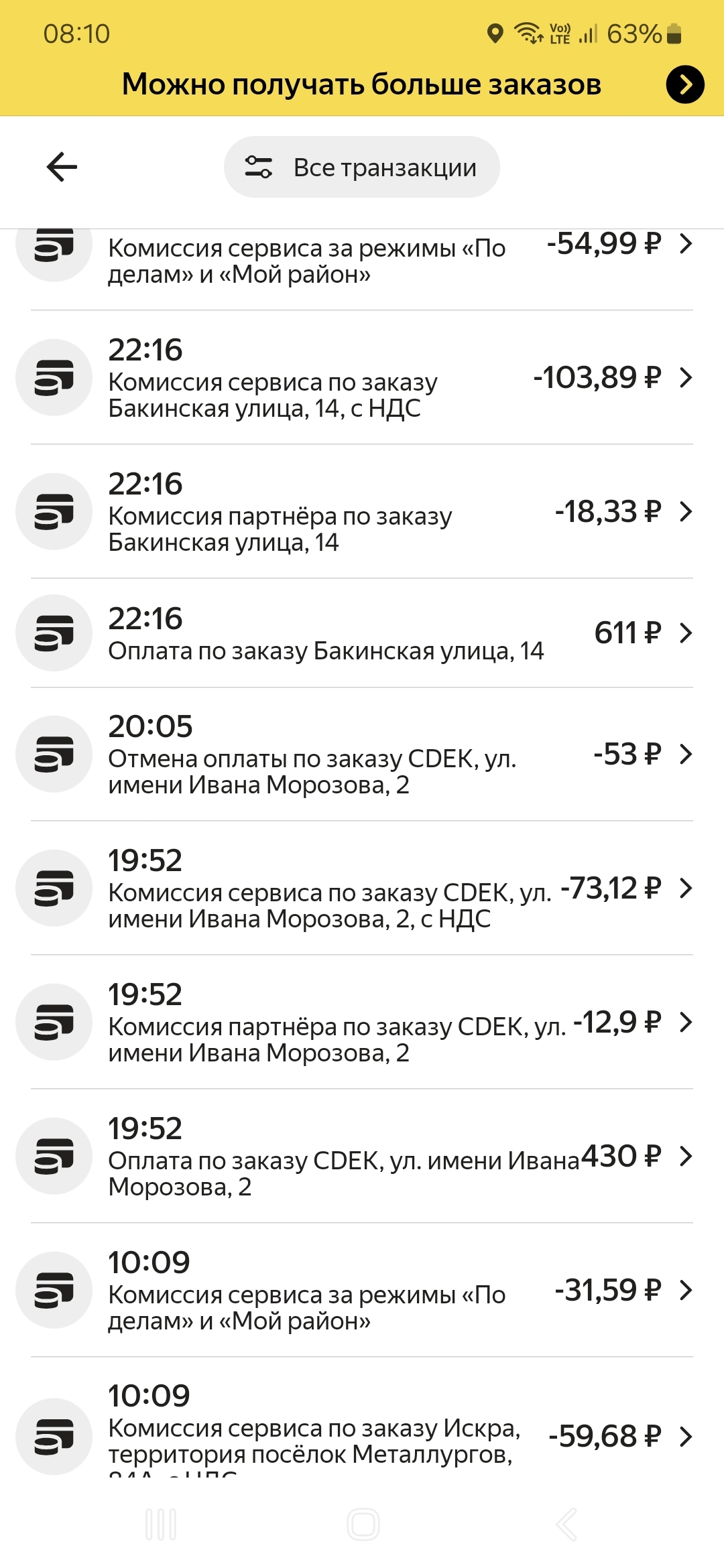Screen dimensions: 724x1568
Task: Tap the system home button
Action: click(363, 1524)
